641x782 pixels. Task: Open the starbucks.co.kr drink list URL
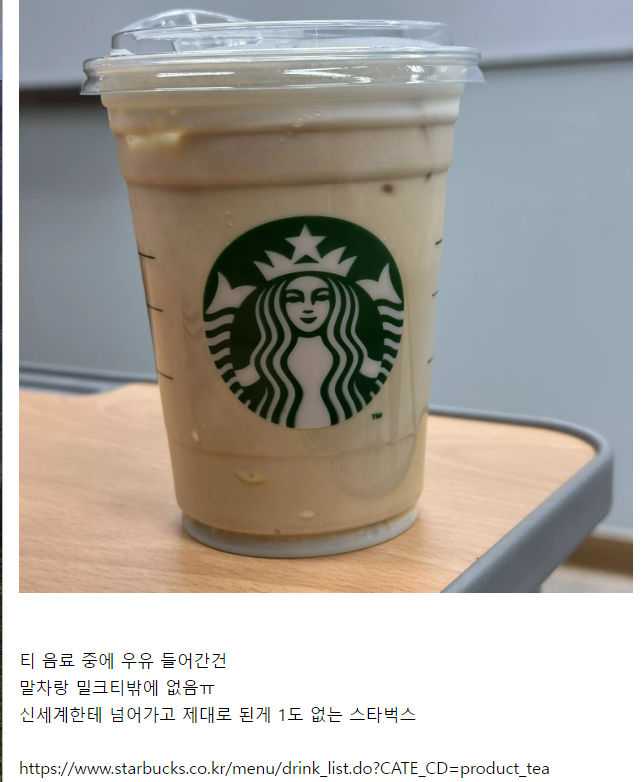pos(284,768)
